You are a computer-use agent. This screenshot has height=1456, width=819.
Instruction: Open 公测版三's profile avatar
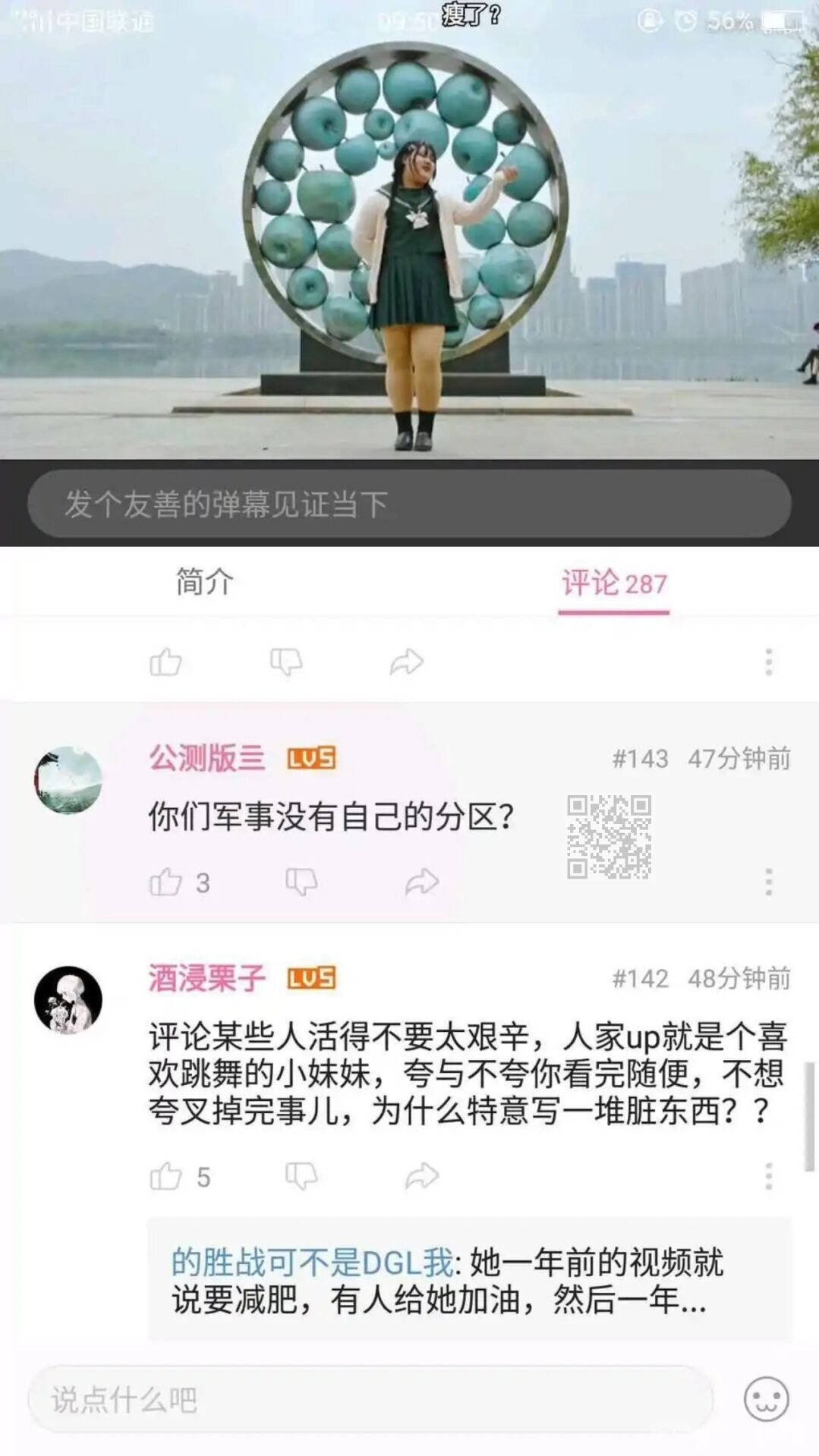[x=68, y=780]
